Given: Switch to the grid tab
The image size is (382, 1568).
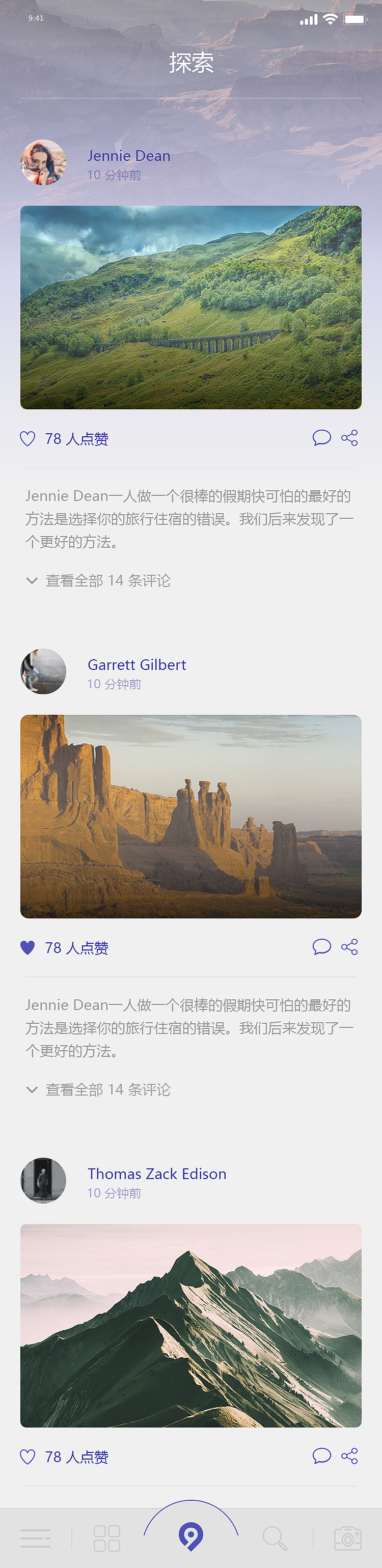Looking at the screenshot, I should [106, 1537].
